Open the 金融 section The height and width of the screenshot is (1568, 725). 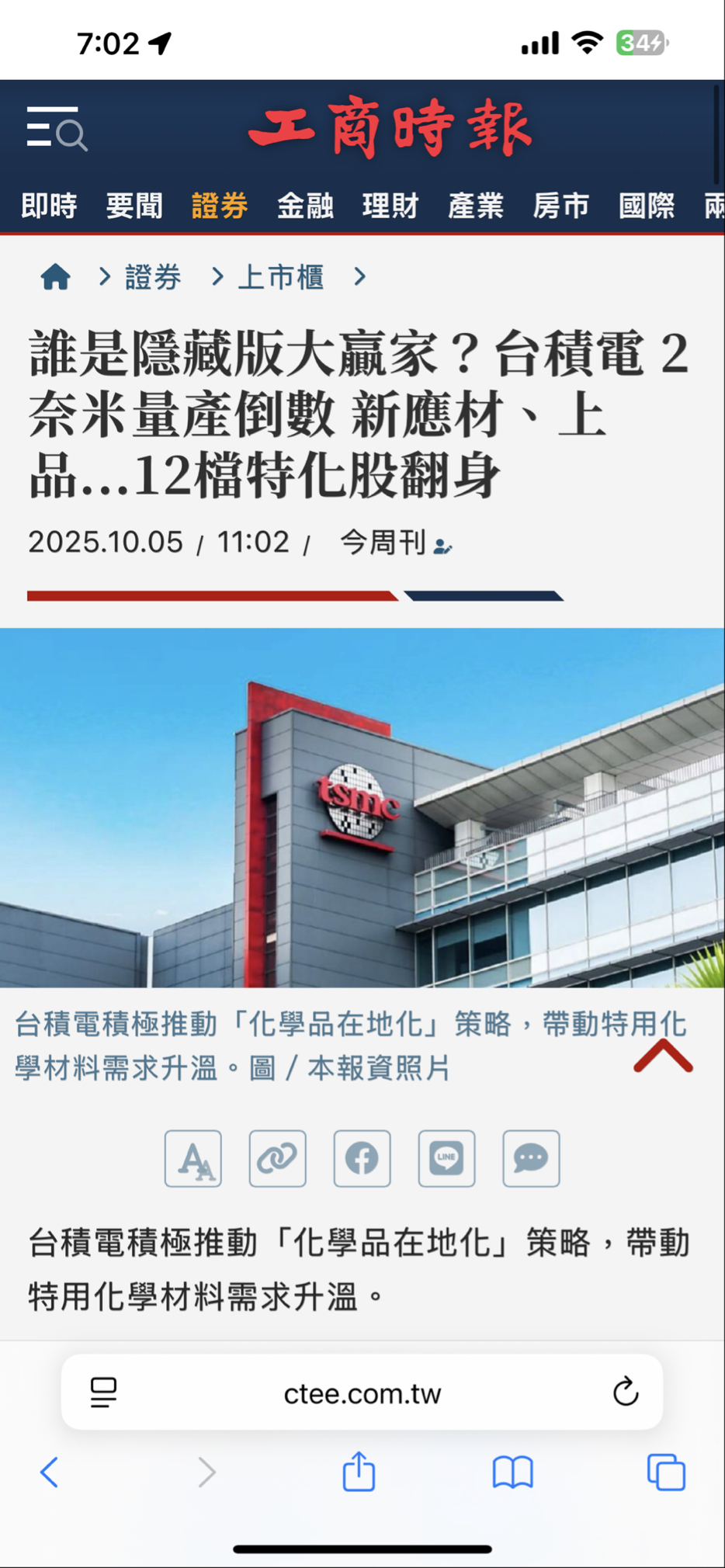click(305, 206)
